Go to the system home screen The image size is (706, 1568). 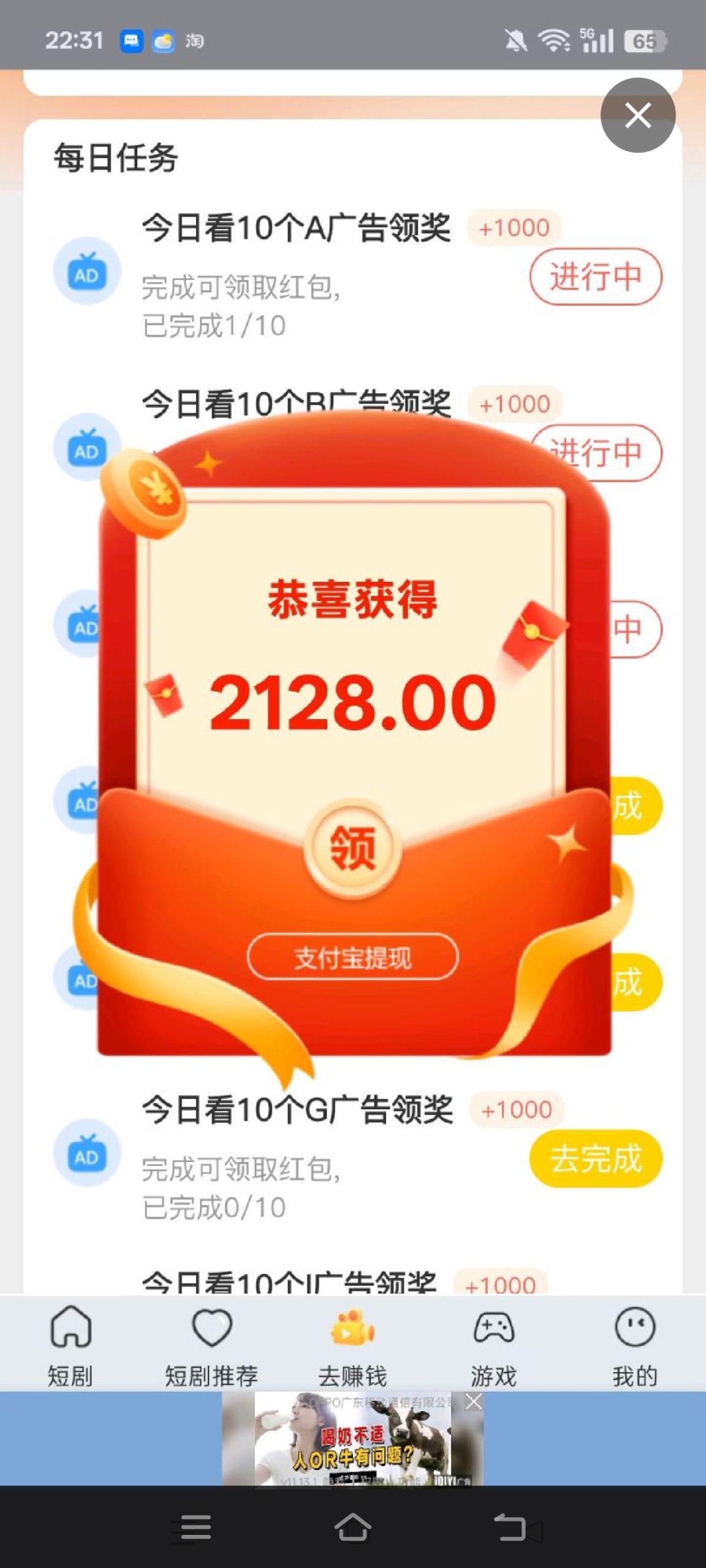coord(353,1528)
